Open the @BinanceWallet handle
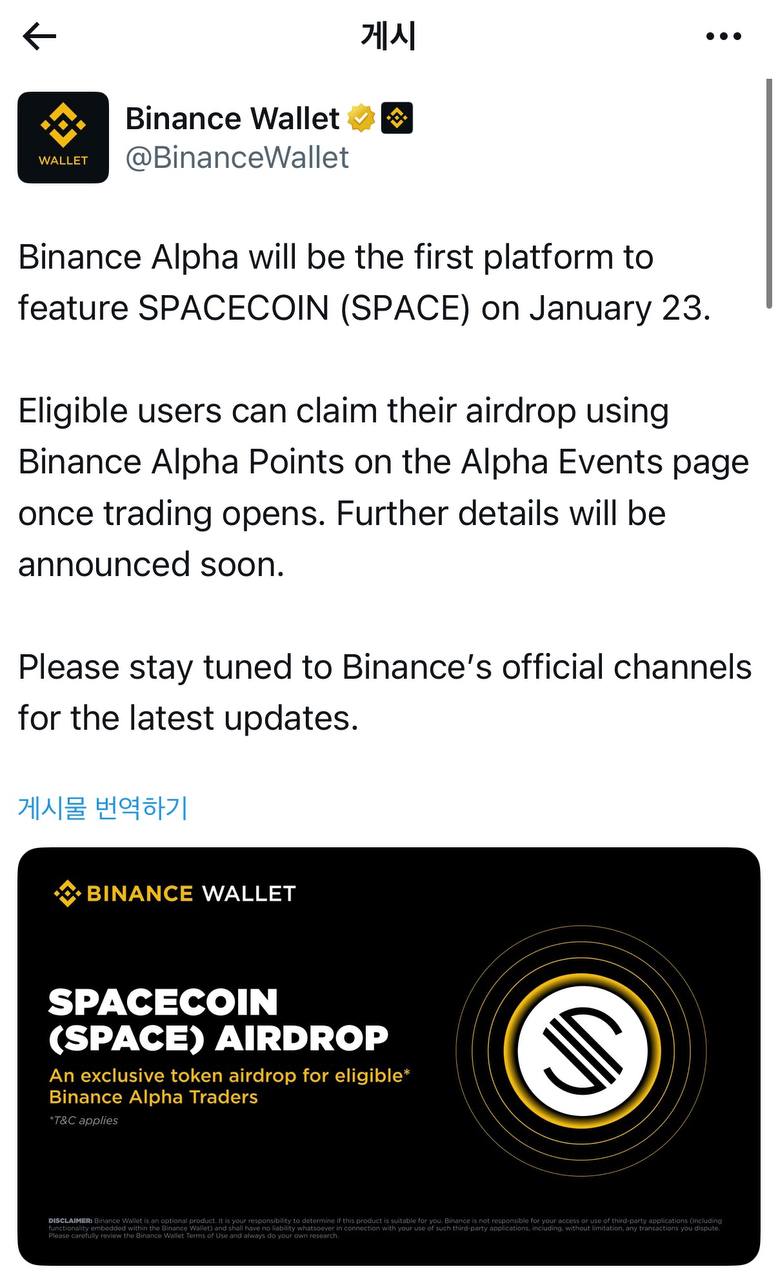 [x=237, y=158]
